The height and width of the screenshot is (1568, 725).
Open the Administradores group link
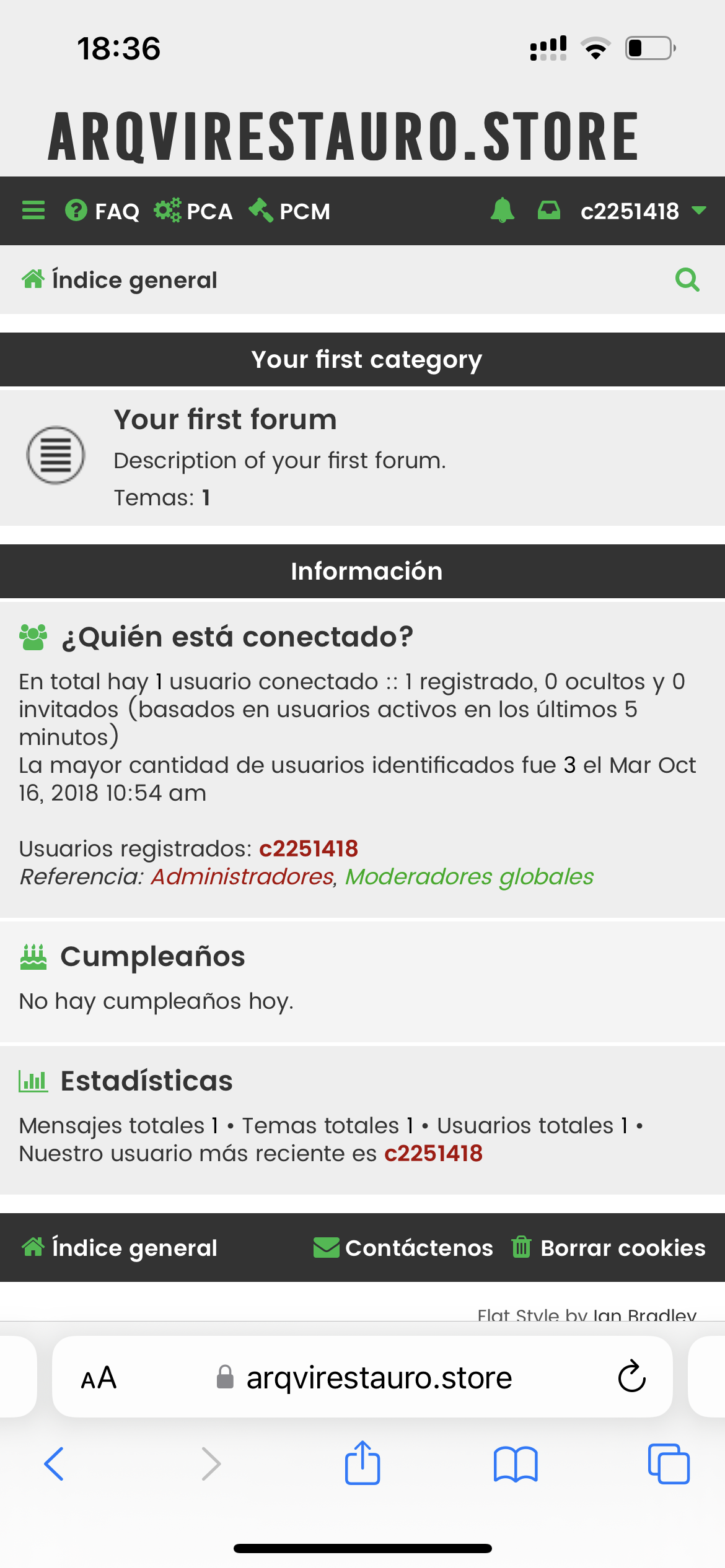tap(242, 876)
